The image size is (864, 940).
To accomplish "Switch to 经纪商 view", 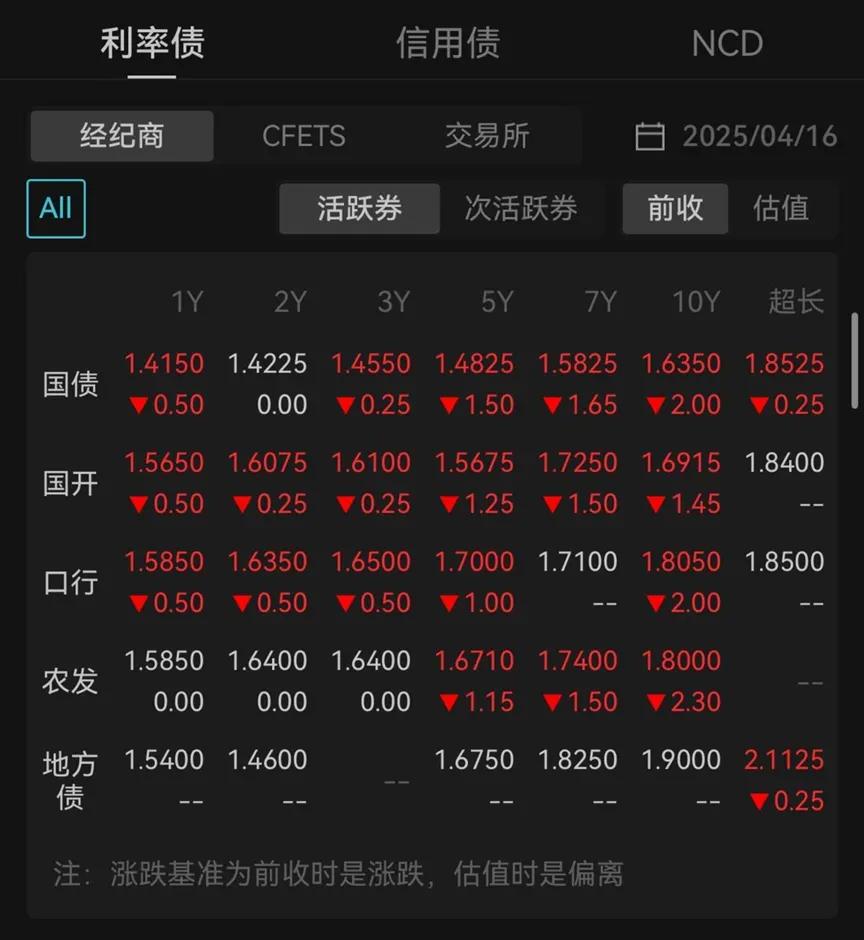I will click(x=121, y=136).
